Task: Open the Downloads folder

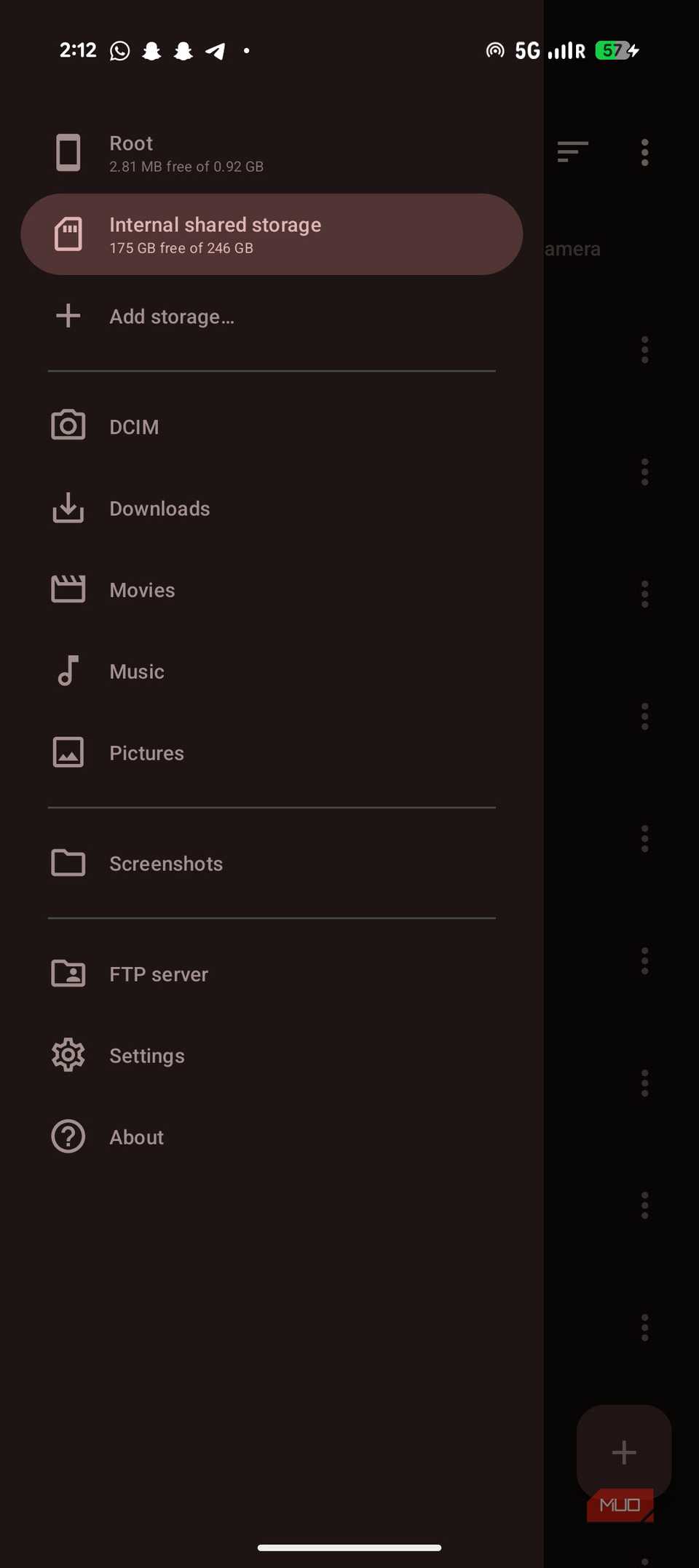Action: tap(159, 508)
